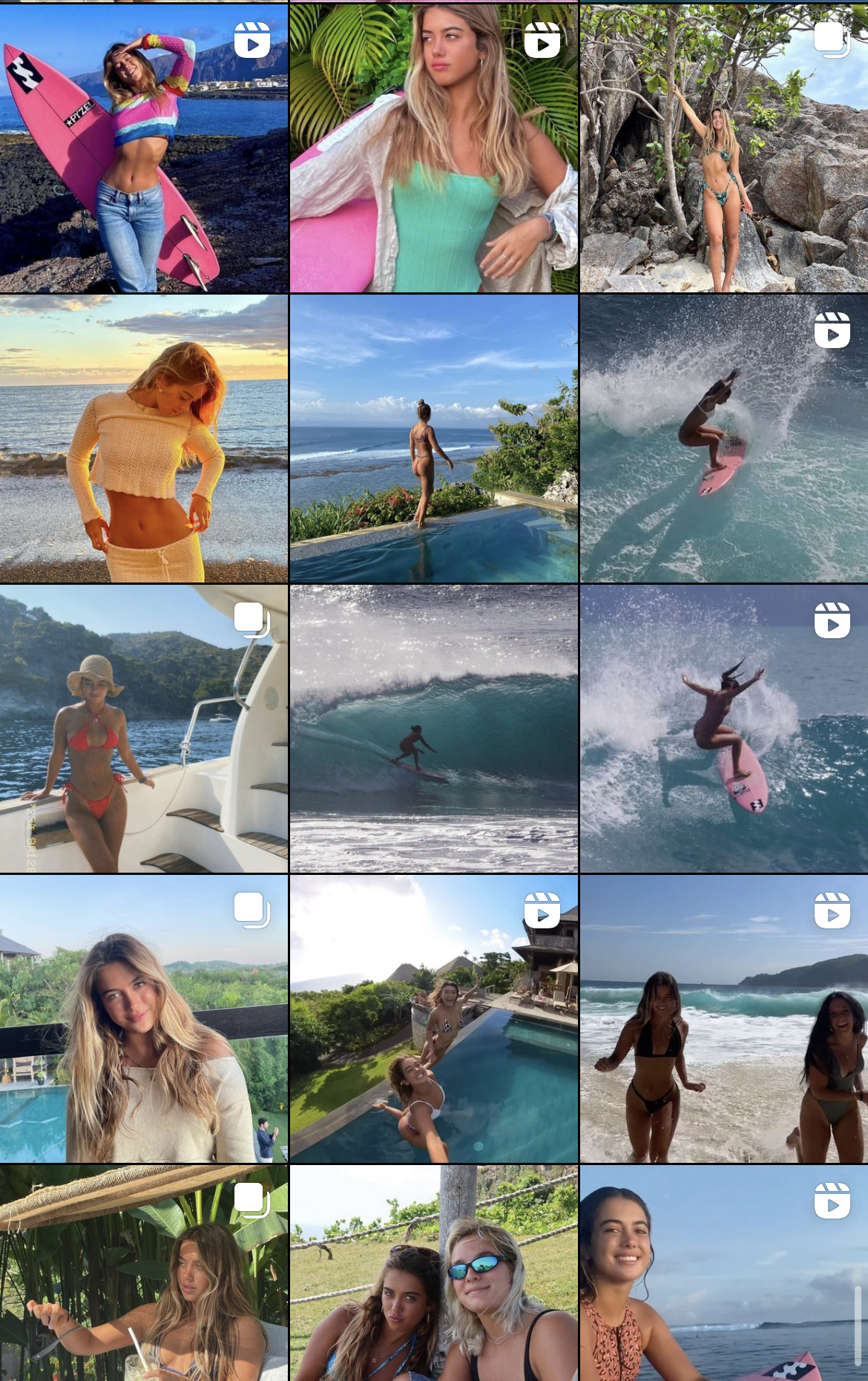
Task: Open the reel of two girls running on beach
Action: tap(723, 1019)
